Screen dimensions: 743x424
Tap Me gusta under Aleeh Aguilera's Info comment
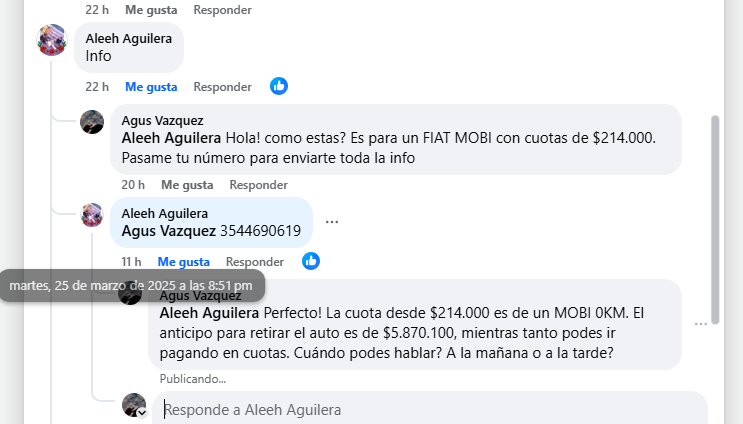click(x=151, y=87)
